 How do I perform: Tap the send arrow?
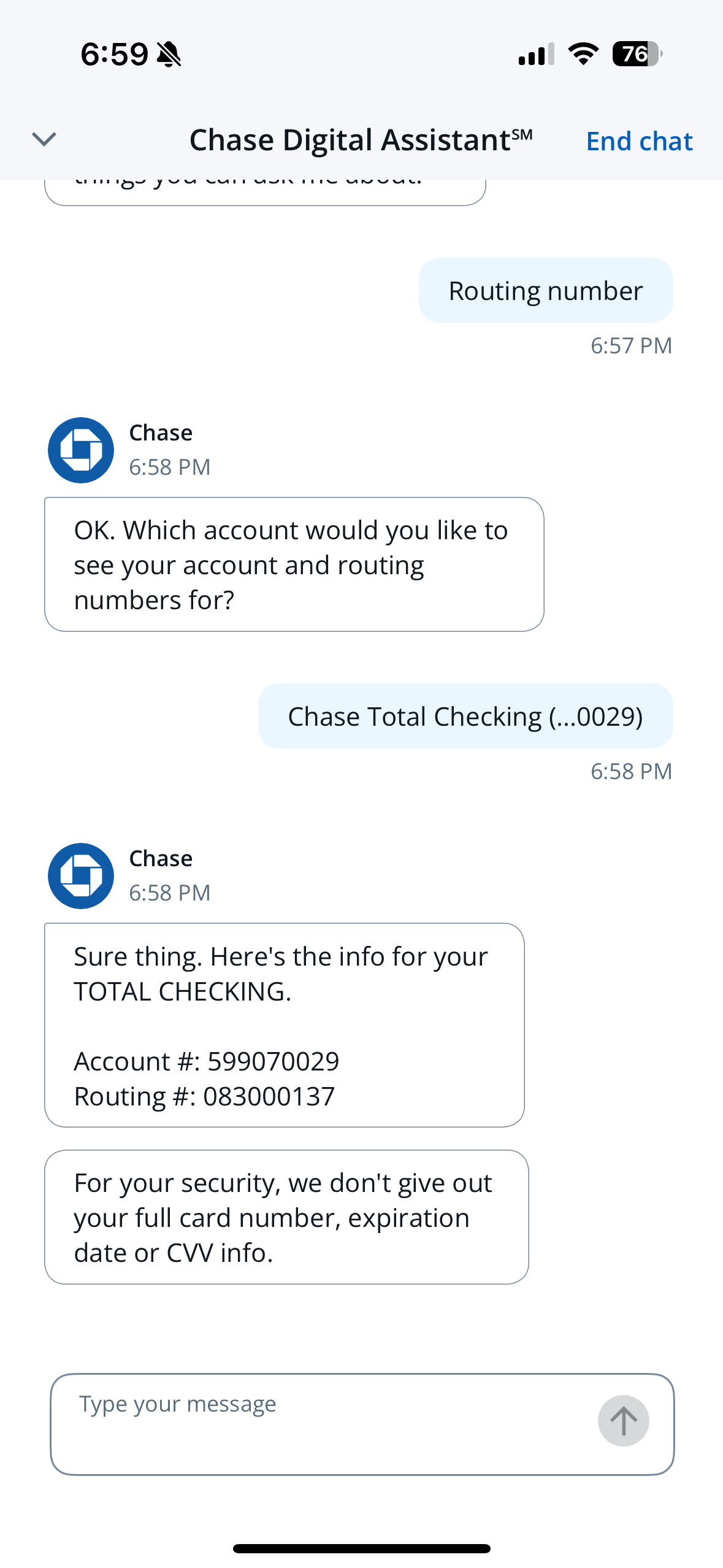click(623, 1420)
